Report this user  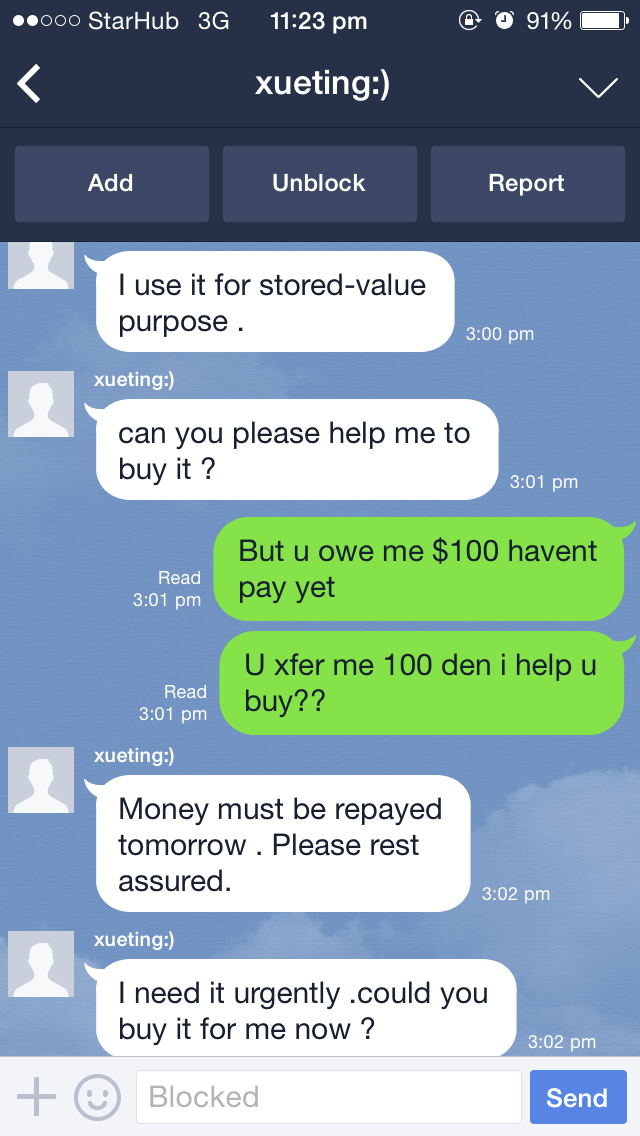coord(527,184)
